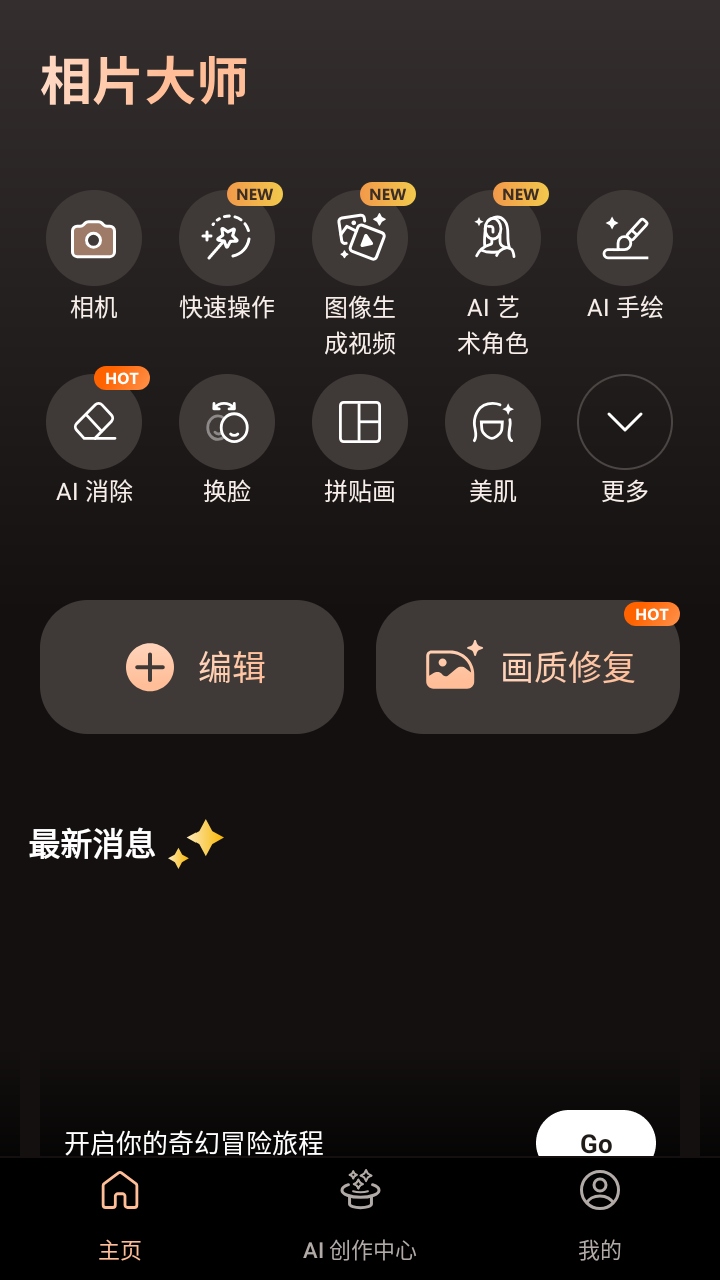Start AI 消除 object removal
This screenshot has height=1280, width=720.
[94, 422]
